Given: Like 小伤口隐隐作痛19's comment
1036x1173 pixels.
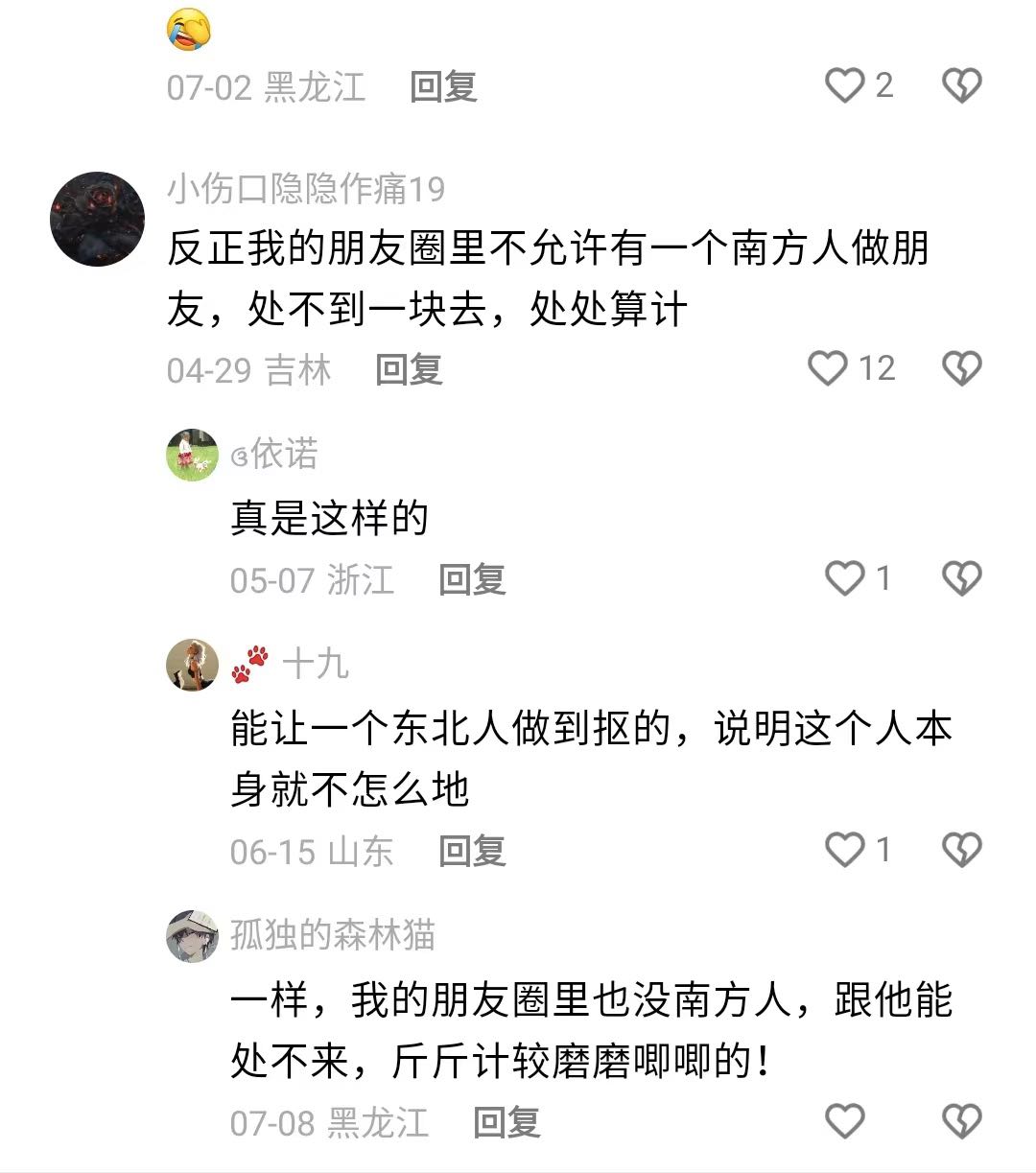Looking at the screenshot, I should pos(829,368).
